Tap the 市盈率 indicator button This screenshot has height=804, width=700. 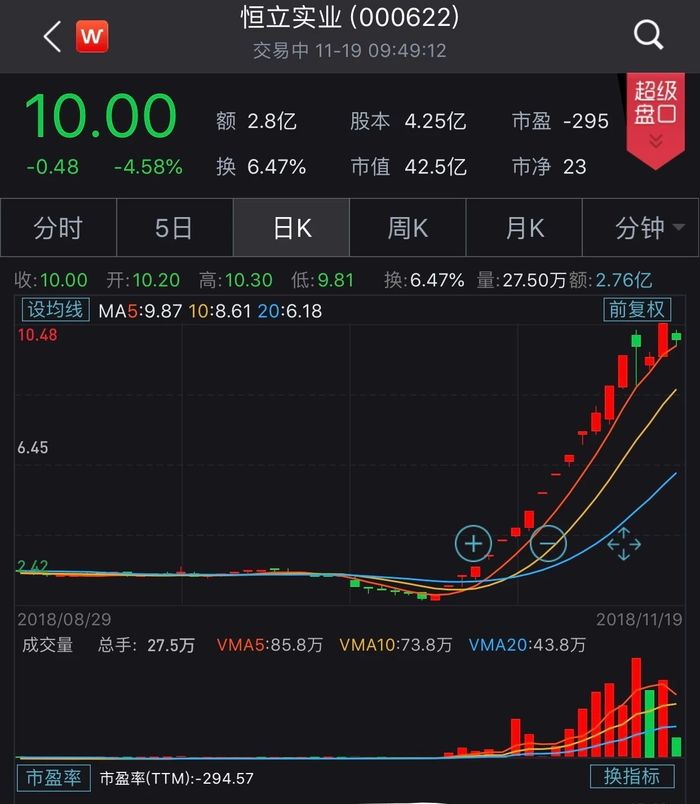53,777
